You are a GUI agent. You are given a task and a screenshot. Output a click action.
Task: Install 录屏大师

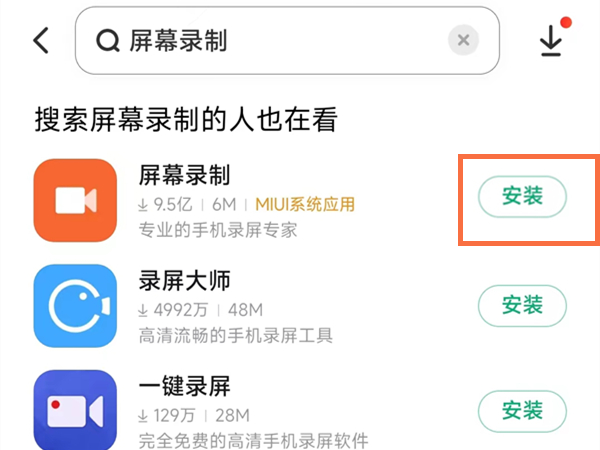[522, 304]
